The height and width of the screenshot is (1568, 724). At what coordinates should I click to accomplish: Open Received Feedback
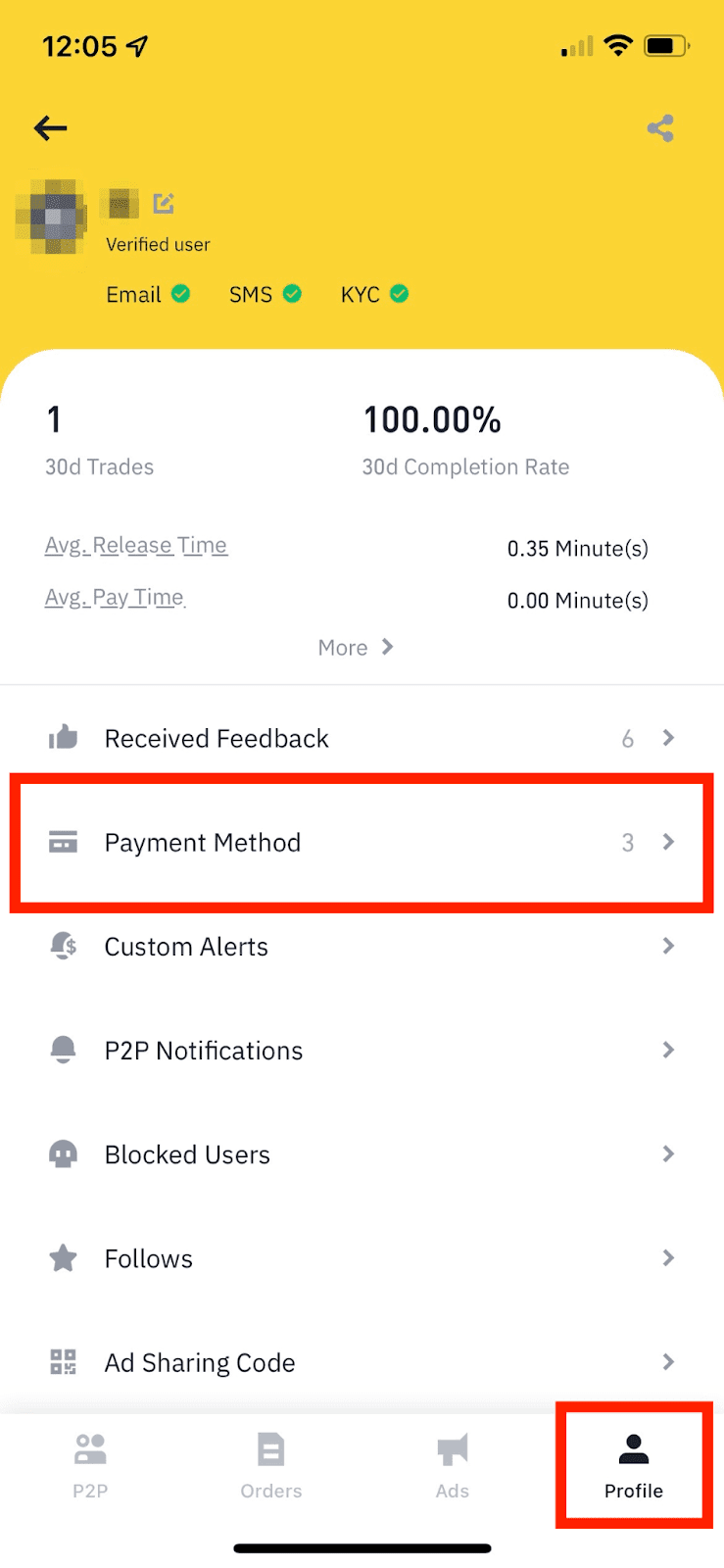[362, 738]
